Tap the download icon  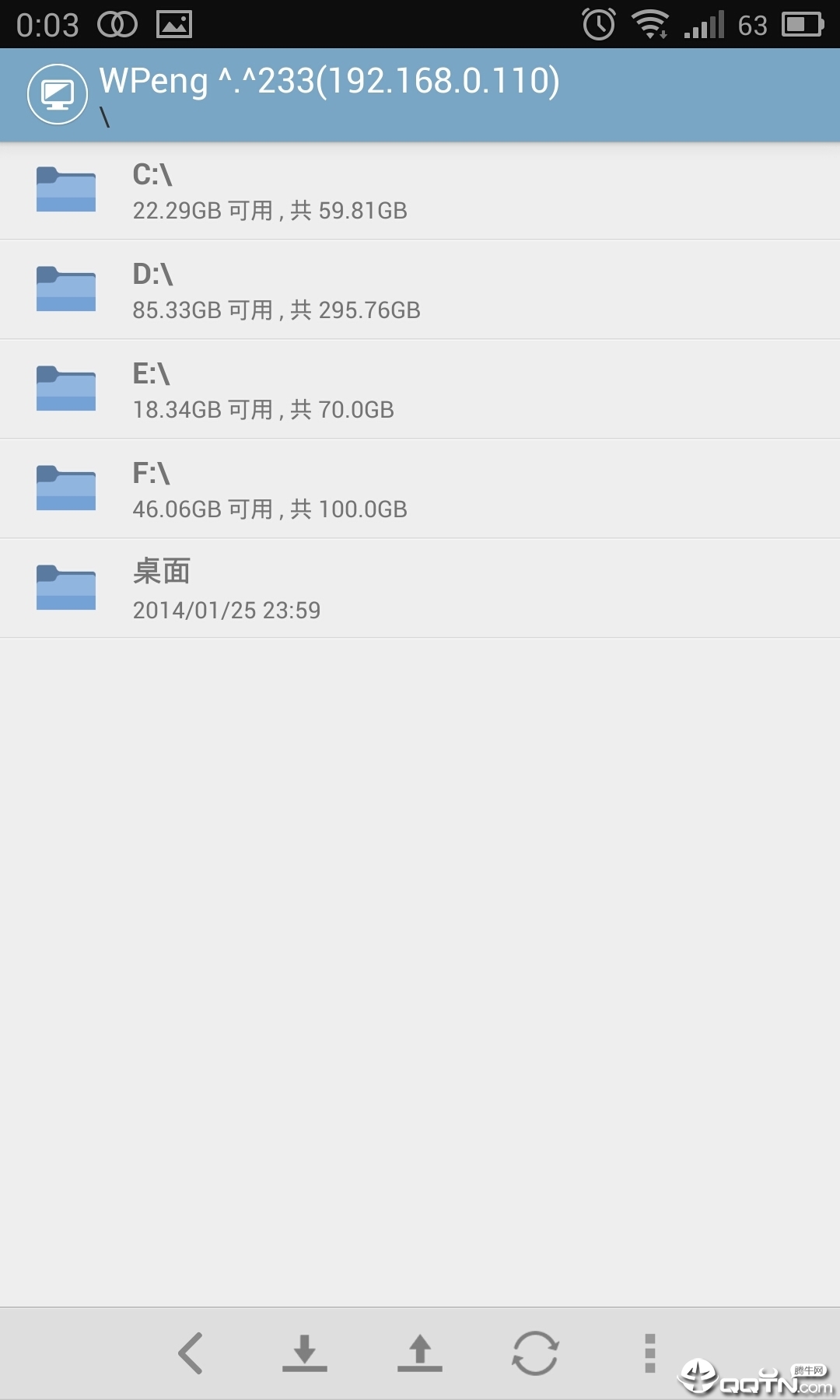(x=305, y=1353)
